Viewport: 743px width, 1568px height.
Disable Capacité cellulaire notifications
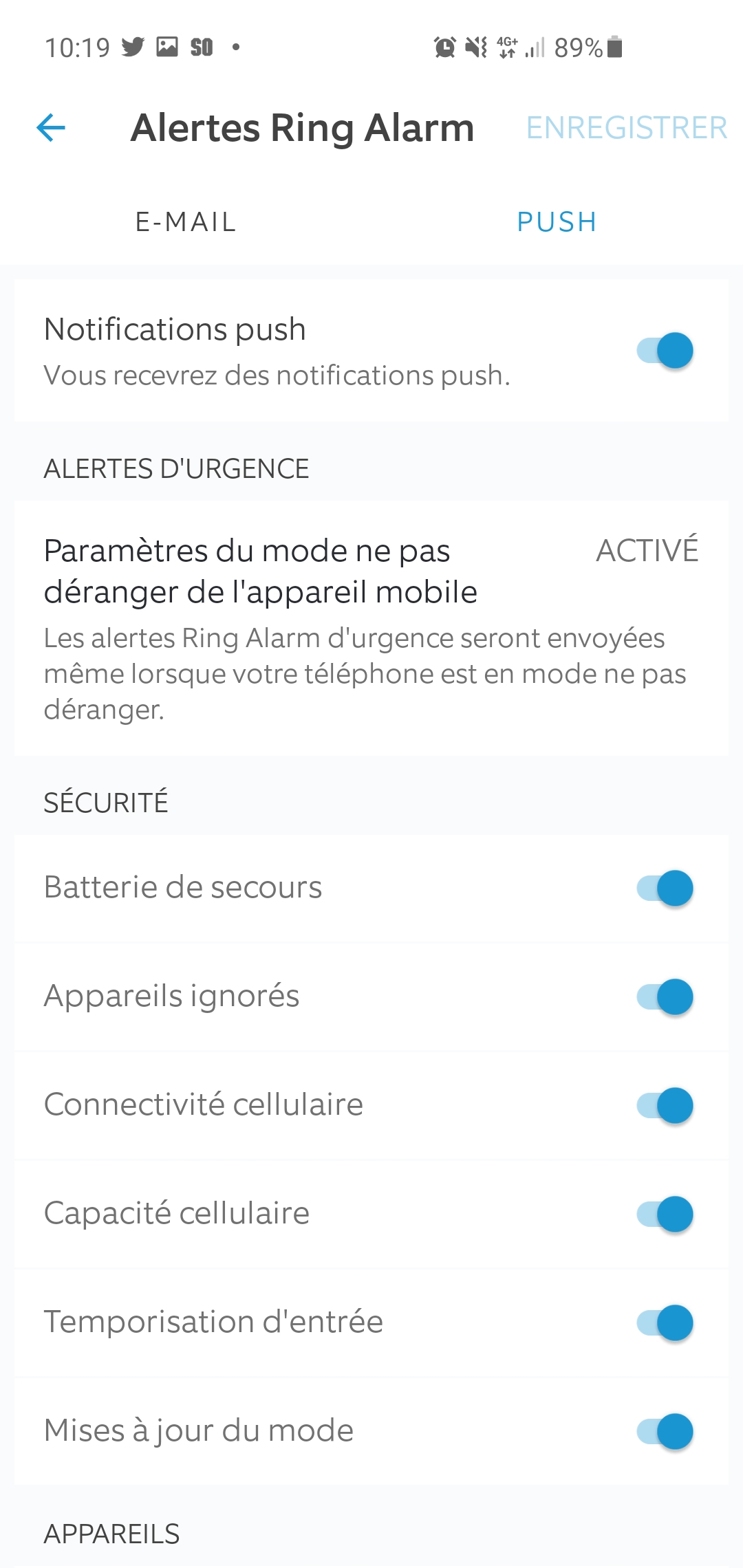(665, 1214)
